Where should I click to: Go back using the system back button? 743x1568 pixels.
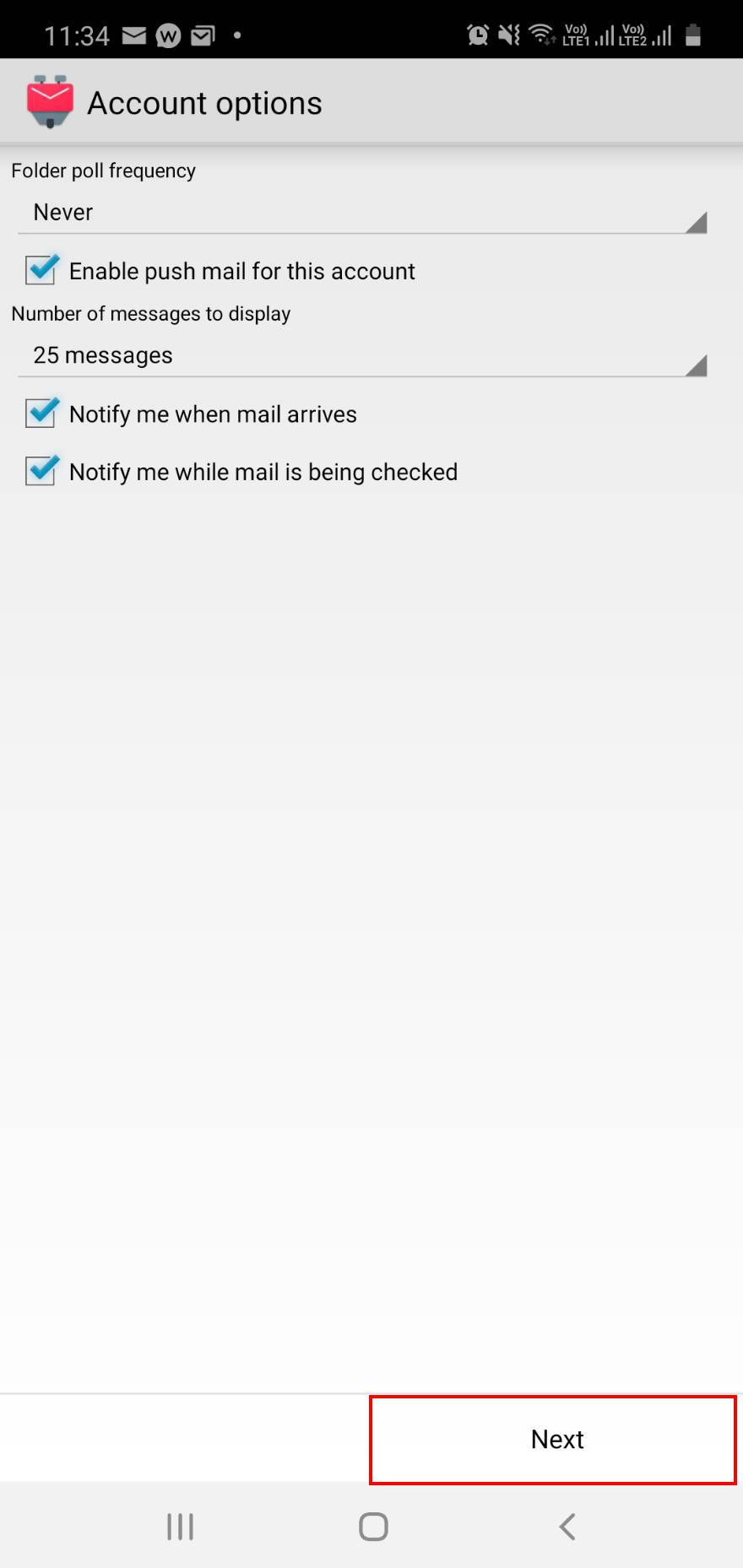point(567,1527)
